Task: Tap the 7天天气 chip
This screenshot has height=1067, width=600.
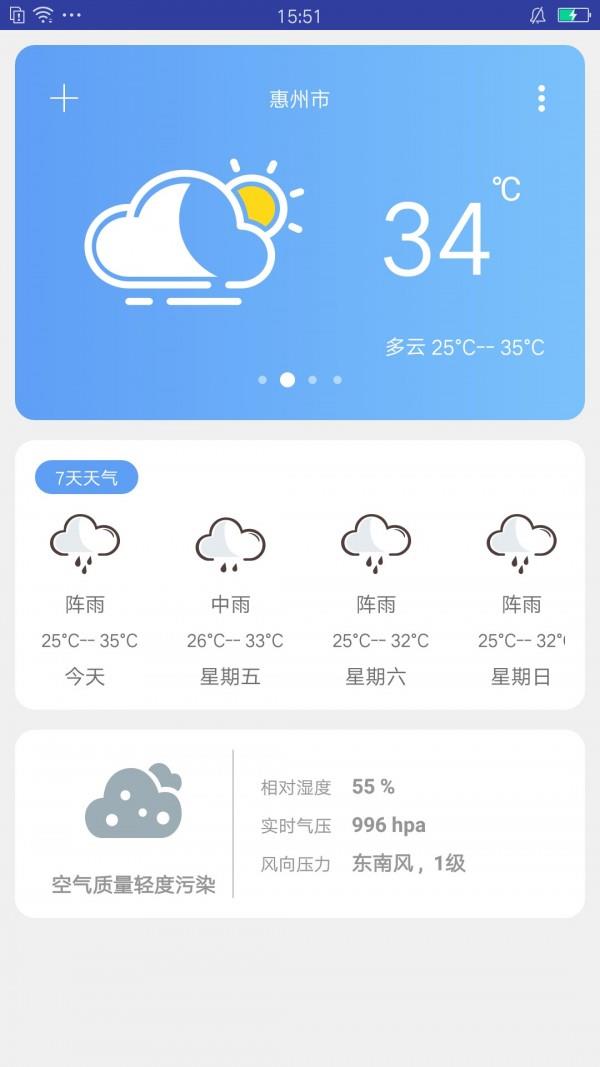Action: [86, 477]
